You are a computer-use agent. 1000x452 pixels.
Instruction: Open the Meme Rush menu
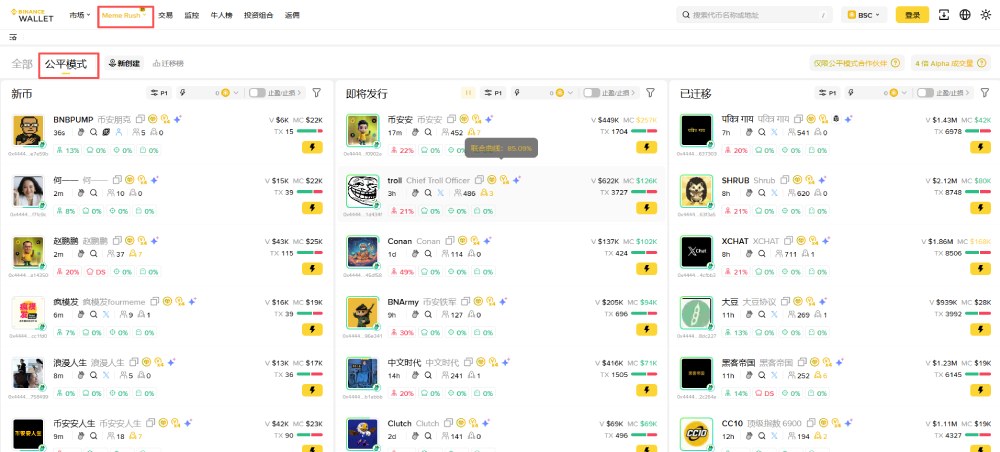(124, 15)
